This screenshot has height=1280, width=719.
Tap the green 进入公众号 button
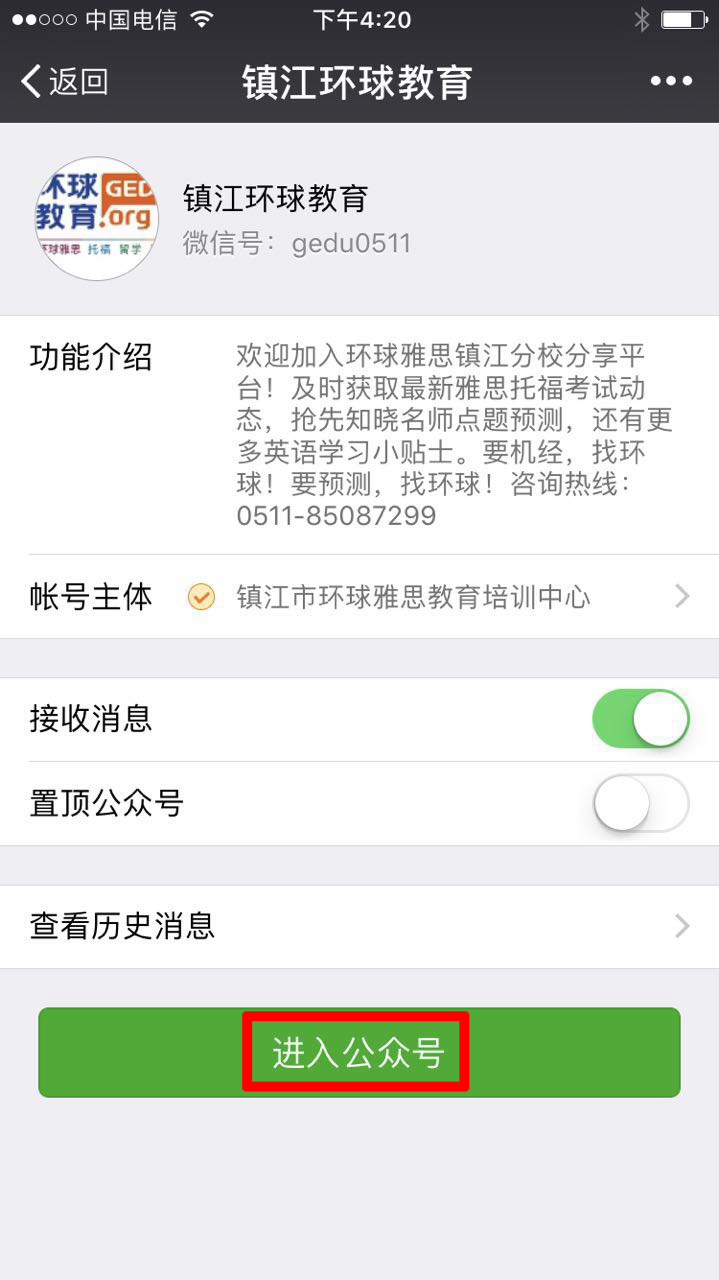tap(359, 1052)
